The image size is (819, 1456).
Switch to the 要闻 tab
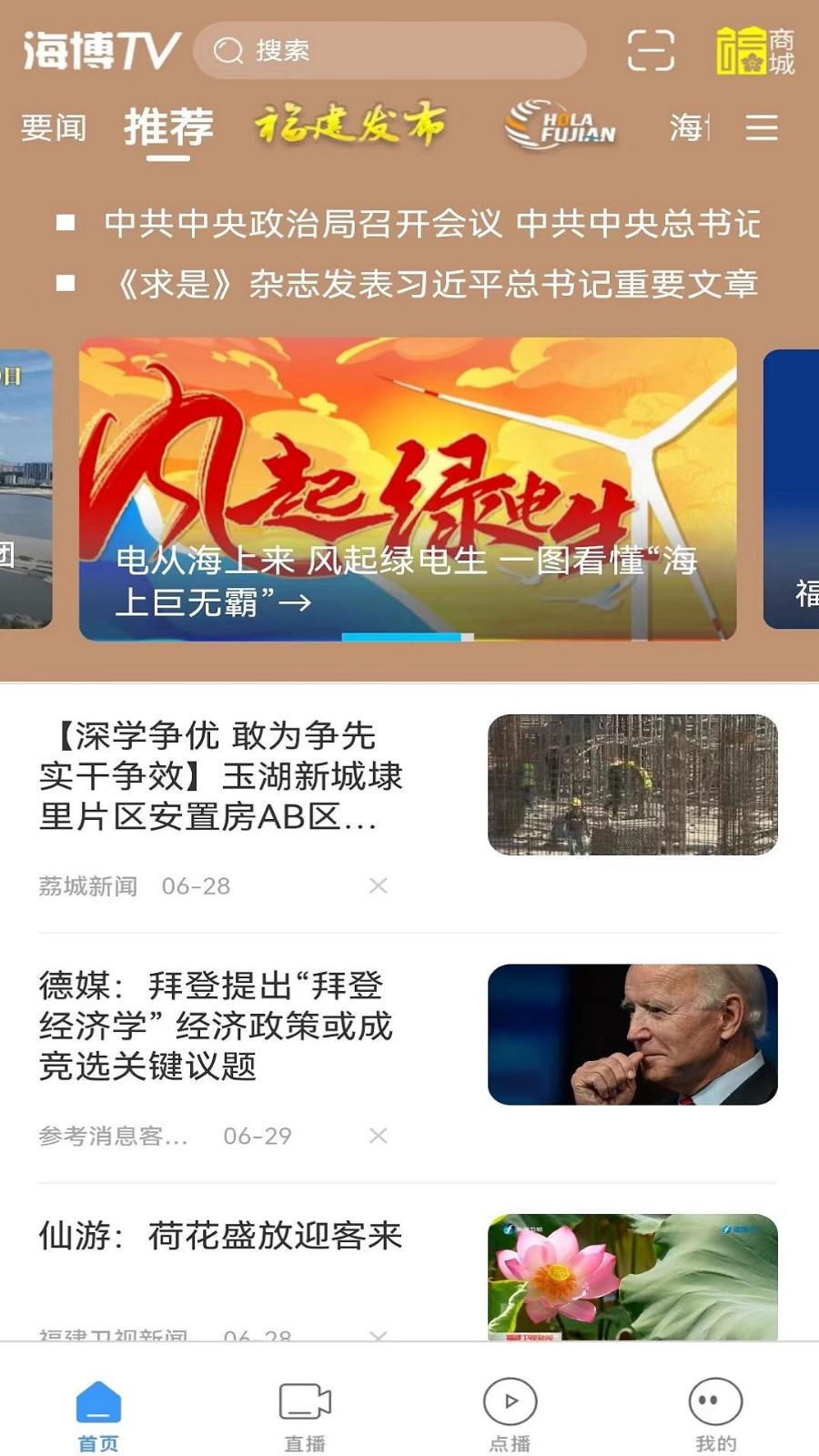tap(53, 126)
